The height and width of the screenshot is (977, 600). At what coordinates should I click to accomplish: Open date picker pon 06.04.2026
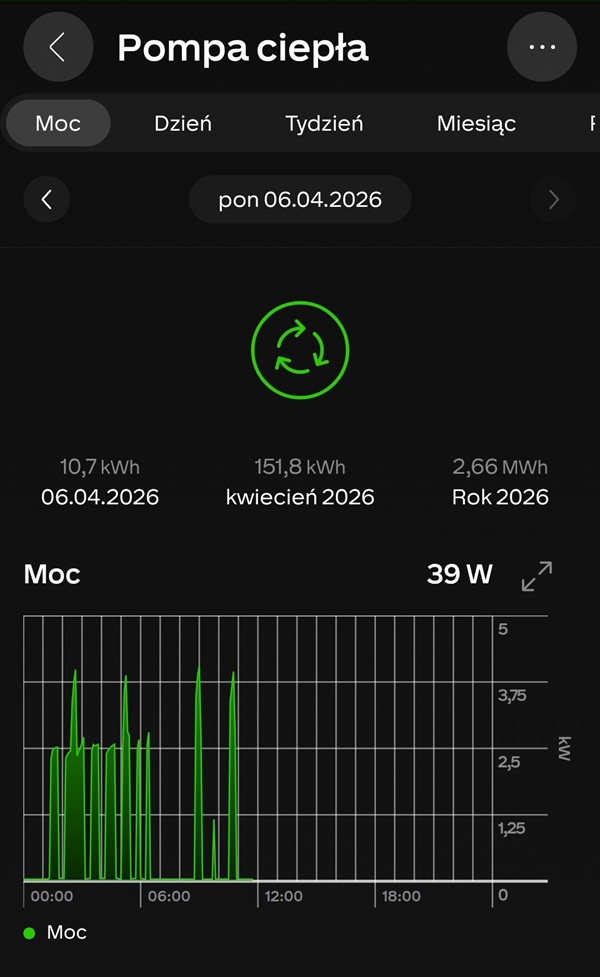point(300,199)
